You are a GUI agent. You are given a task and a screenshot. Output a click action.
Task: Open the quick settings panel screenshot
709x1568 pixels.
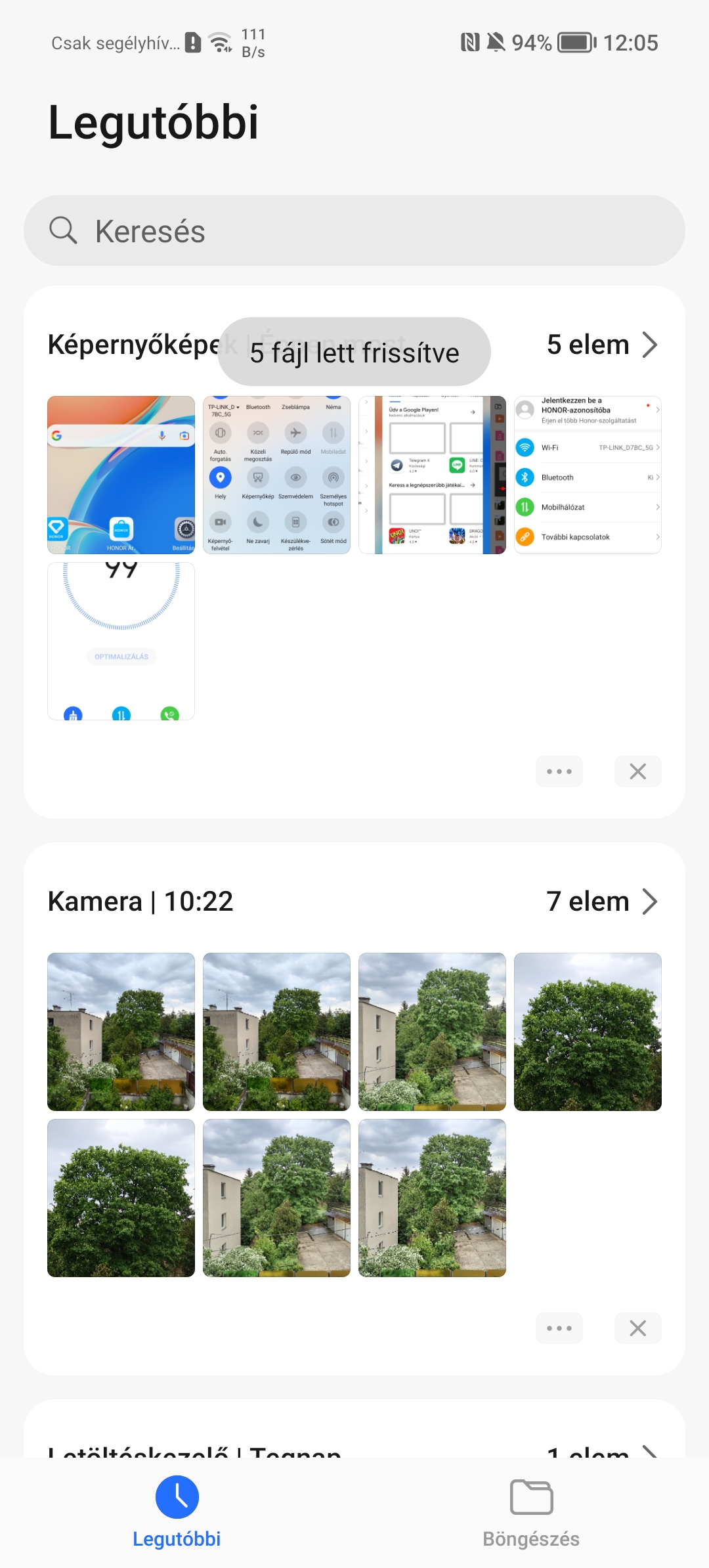(276, 475)
